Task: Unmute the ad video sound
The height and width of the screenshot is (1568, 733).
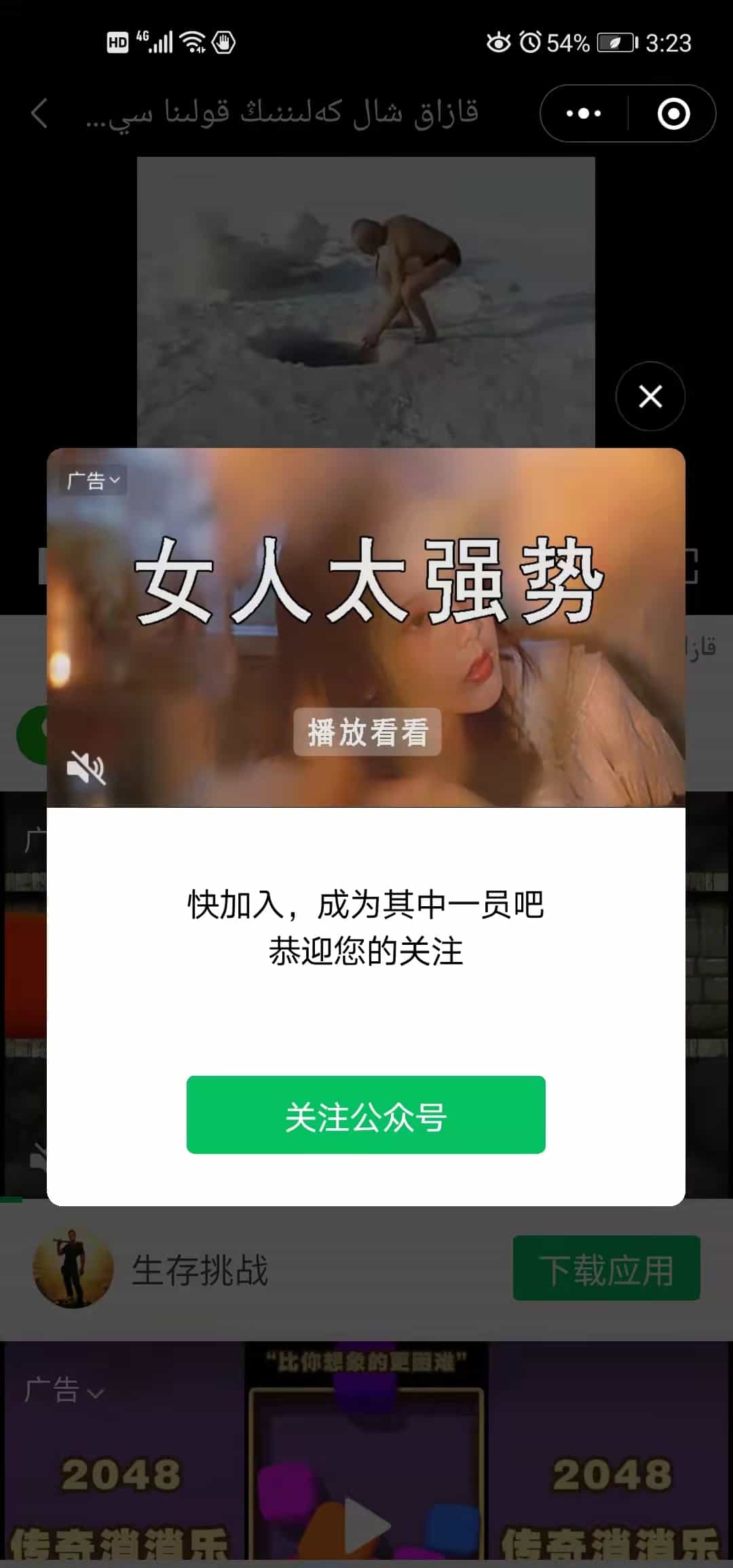Action: 86,768
